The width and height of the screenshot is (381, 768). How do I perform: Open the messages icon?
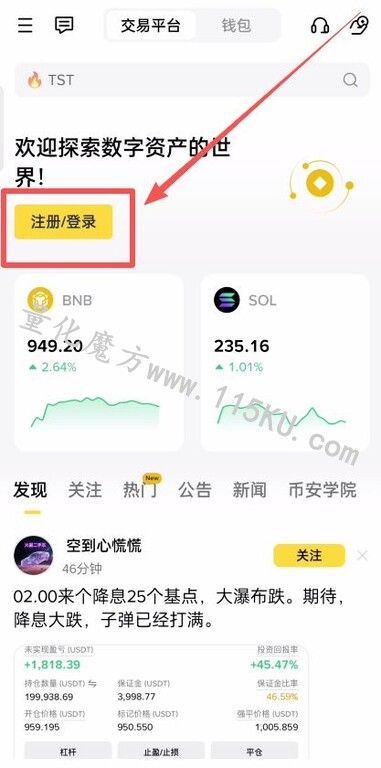64,24
